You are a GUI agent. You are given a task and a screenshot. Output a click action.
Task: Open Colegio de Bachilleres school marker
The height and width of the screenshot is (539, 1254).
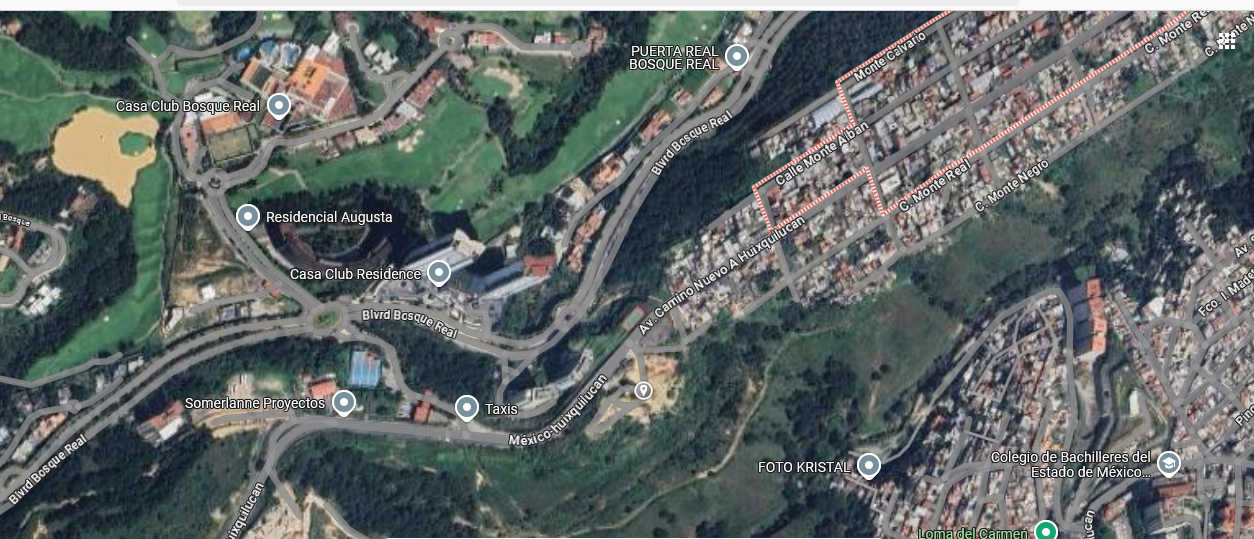coord(1168,464)
